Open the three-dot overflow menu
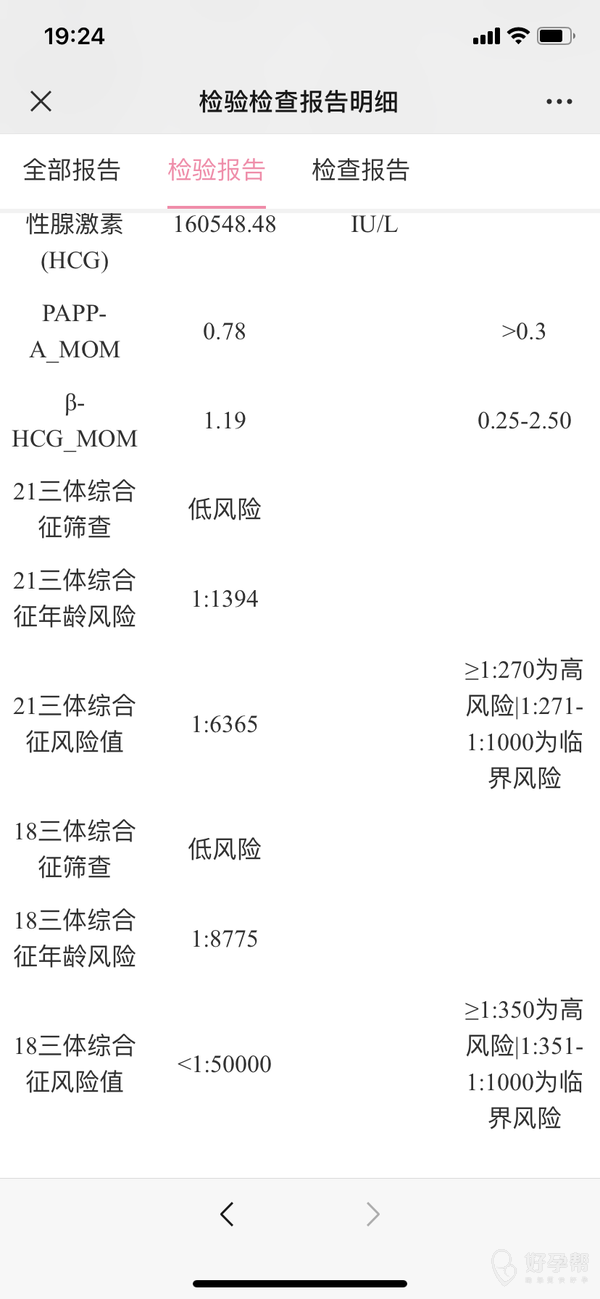 coord(559,102)
